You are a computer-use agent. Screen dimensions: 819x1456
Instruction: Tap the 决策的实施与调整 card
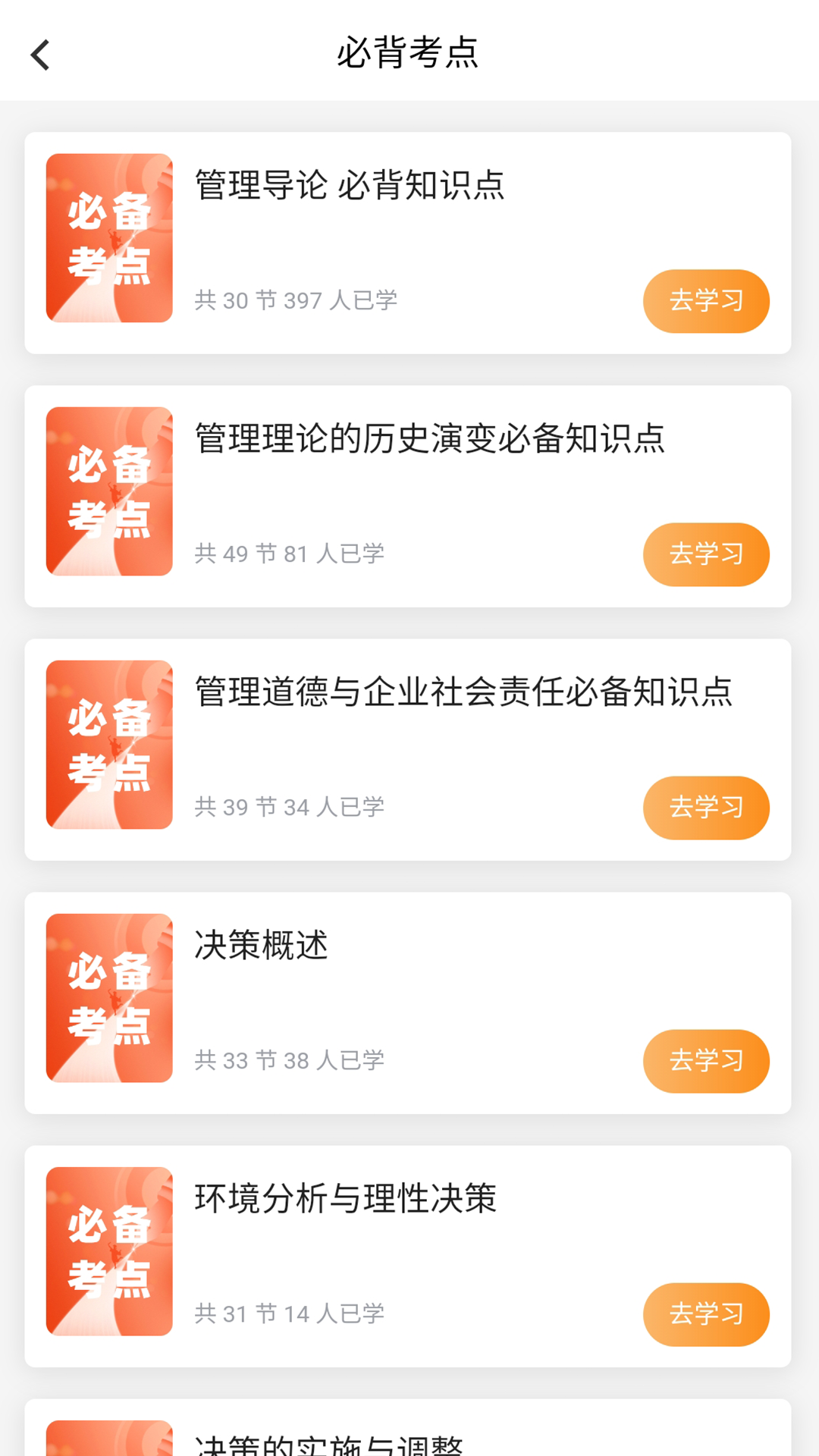(x=409, y=1433)
